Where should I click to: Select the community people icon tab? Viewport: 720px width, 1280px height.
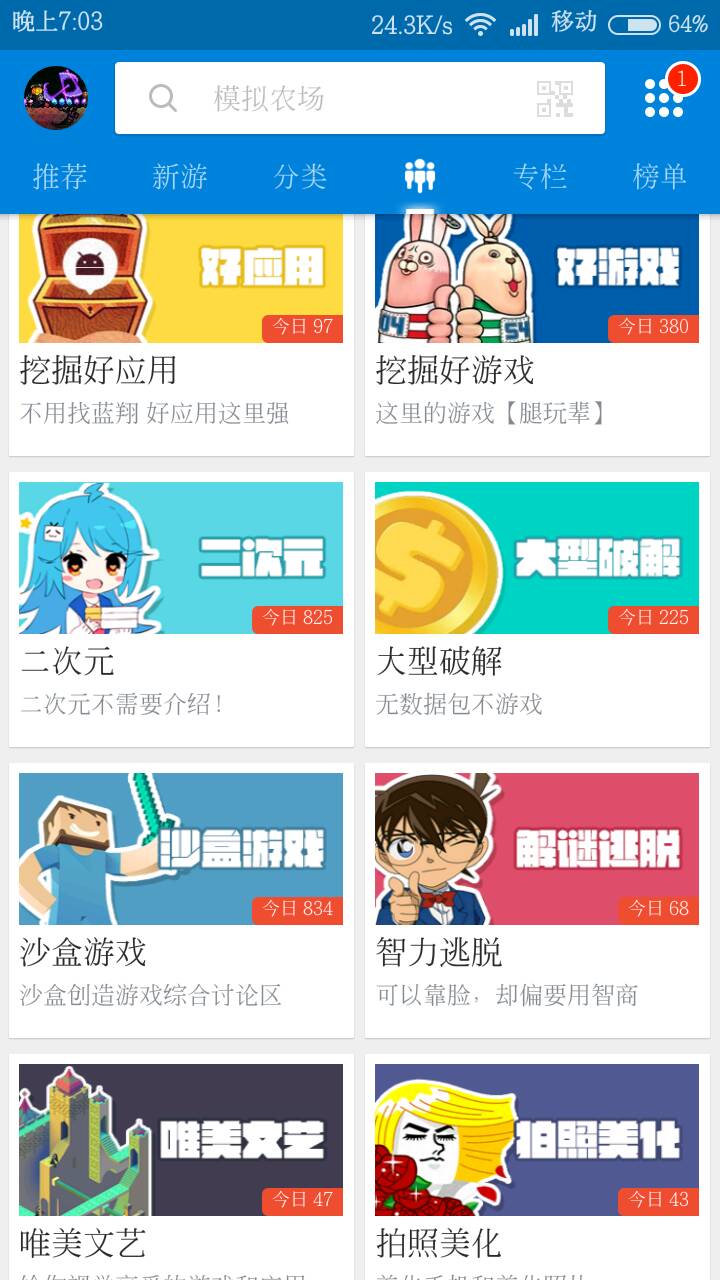pyautogui.click(x=420, y=177)
